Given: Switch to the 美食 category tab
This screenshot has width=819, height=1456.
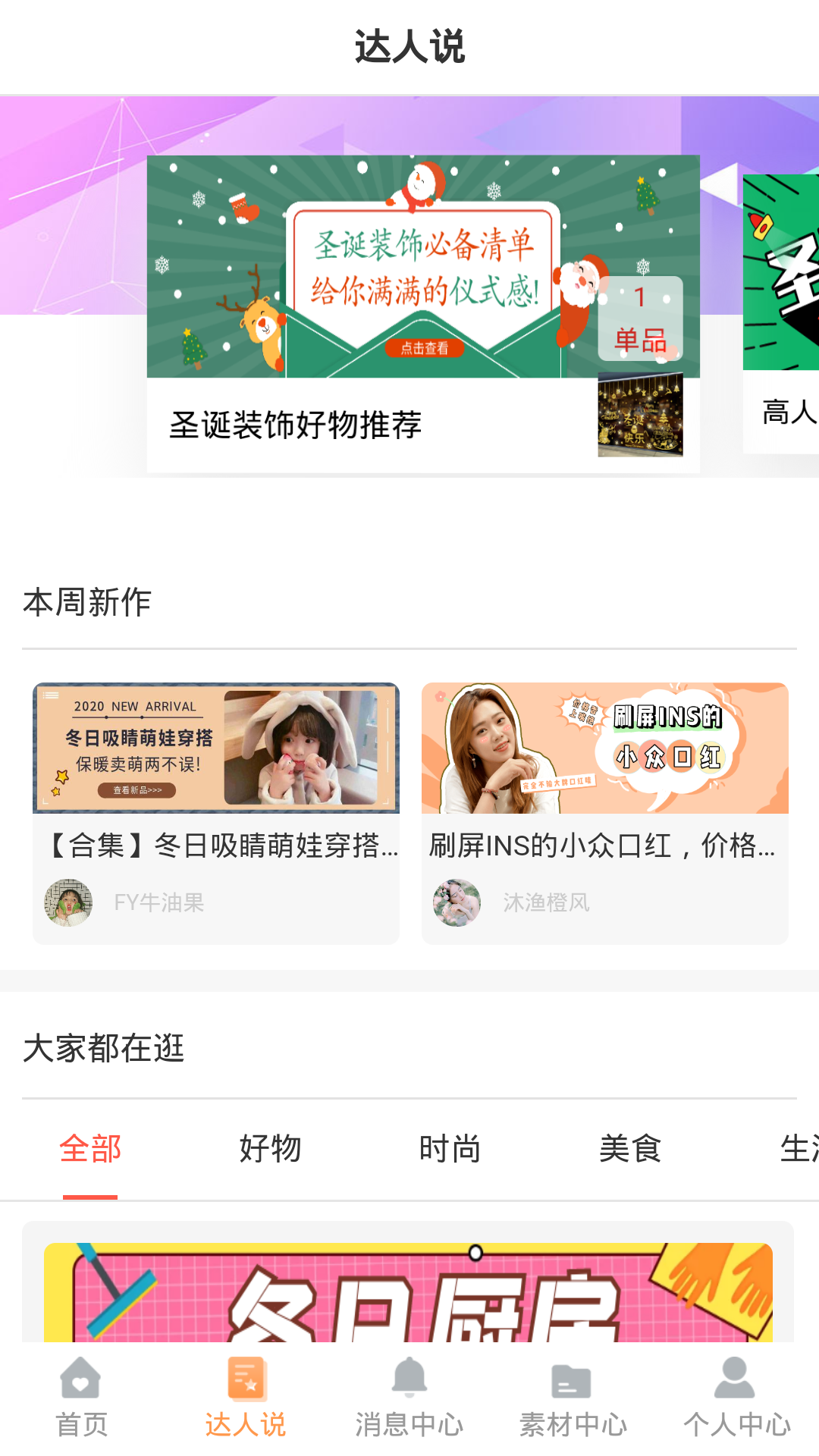Looking at the screenshot, I should (629, 1149).
